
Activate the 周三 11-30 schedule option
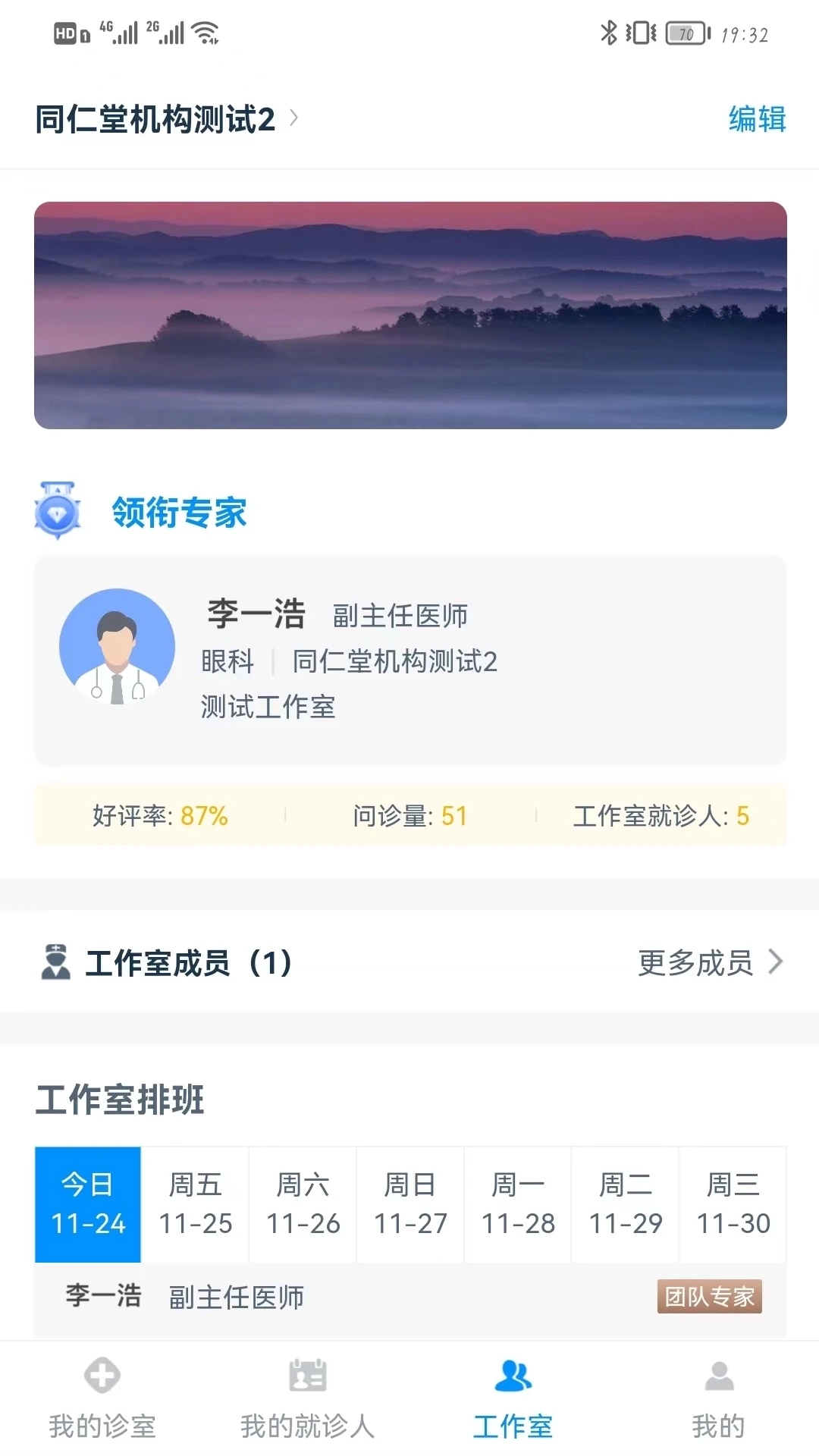(x=732, y=1205)
